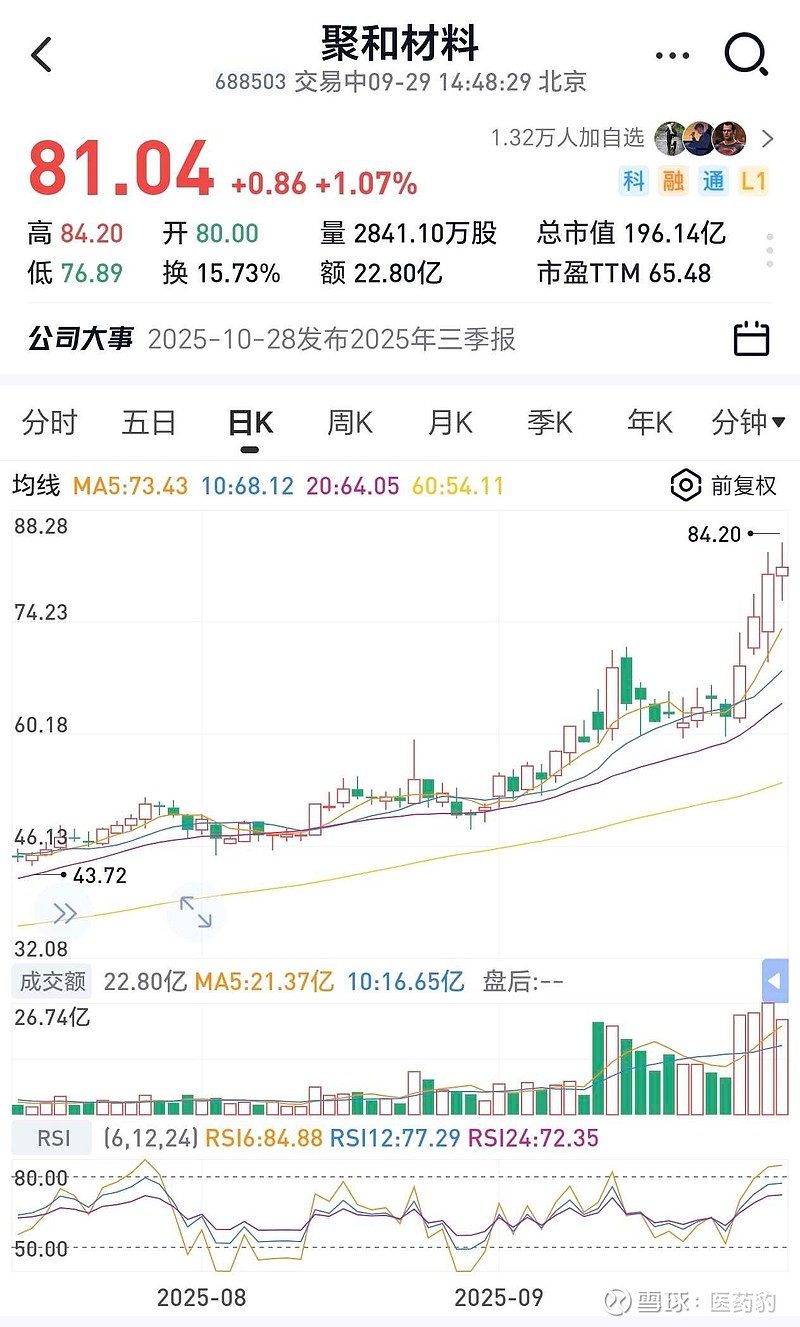Show the 月K chart tab
800x1327 pixels.
pyautogui.click(x=450, y=423)
